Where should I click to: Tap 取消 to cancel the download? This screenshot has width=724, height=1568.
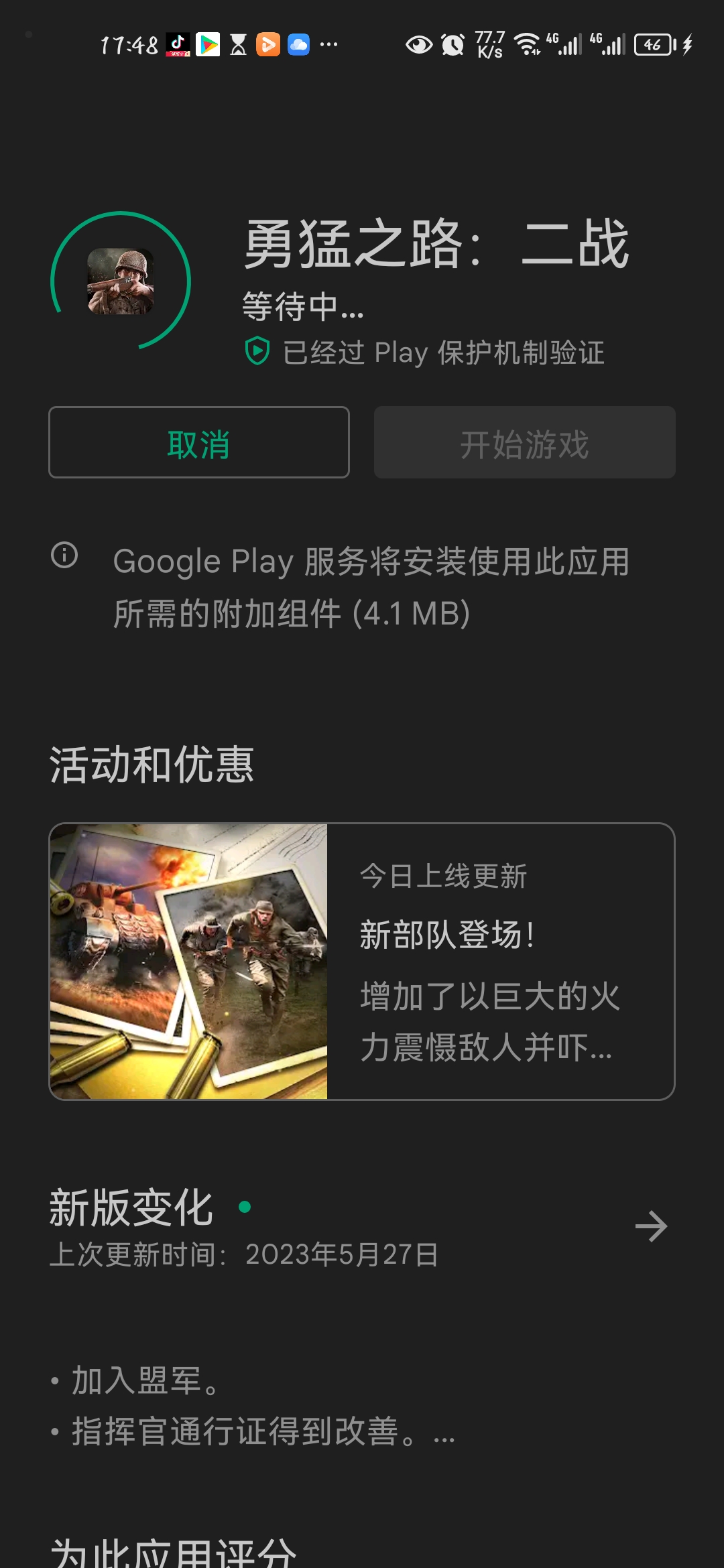(199, 442)
